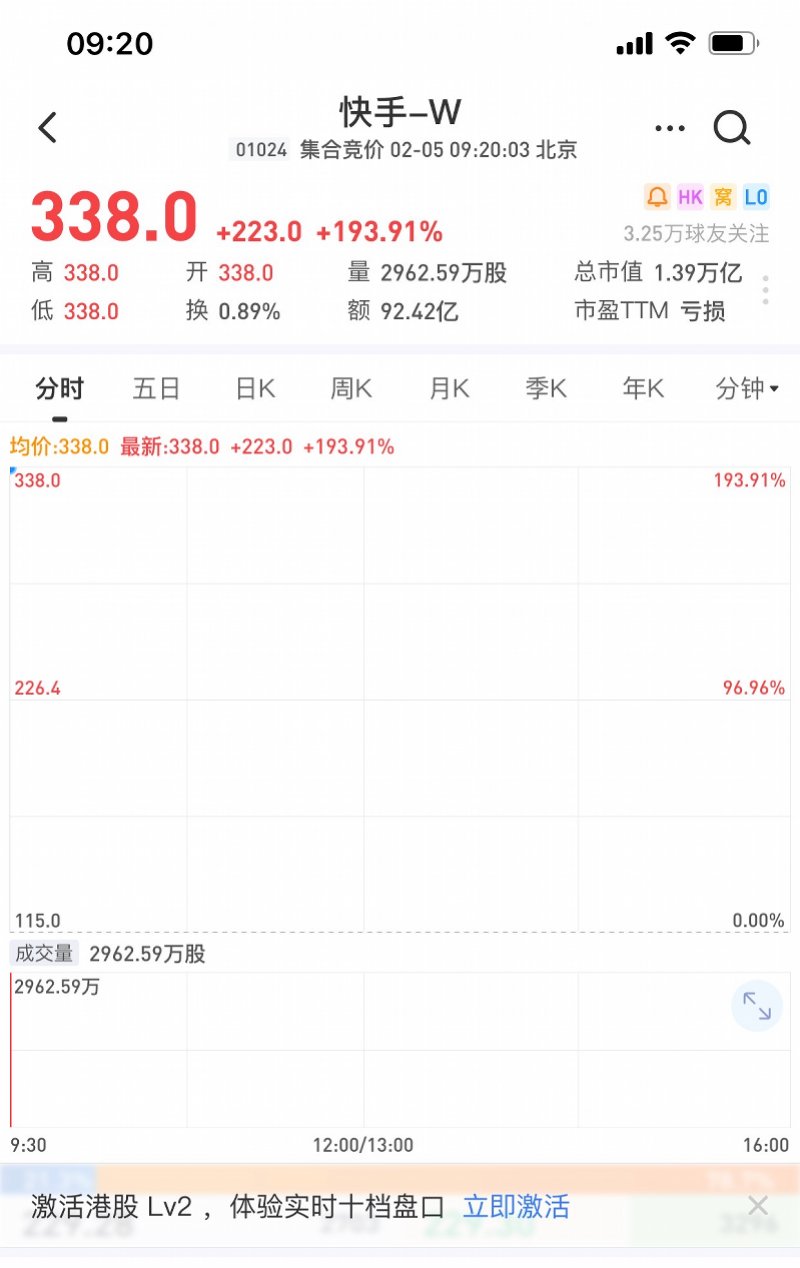Switch to the 五日 five-day chart tab
800x1268 pixels.
pos(155,389)
